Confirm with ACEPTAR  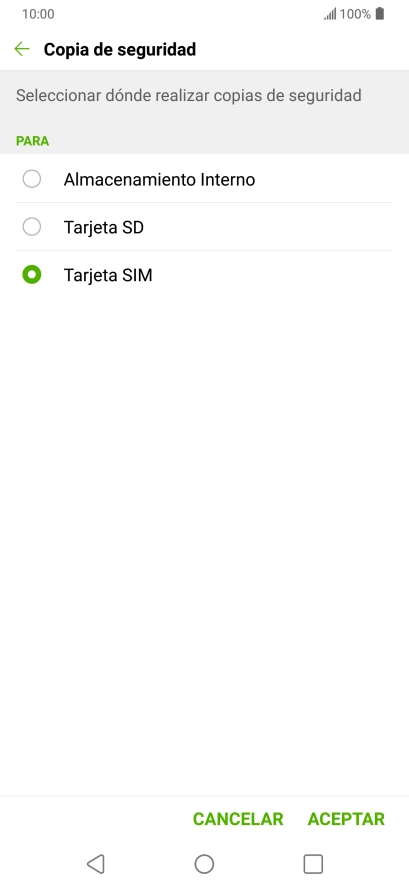point(346,819)
